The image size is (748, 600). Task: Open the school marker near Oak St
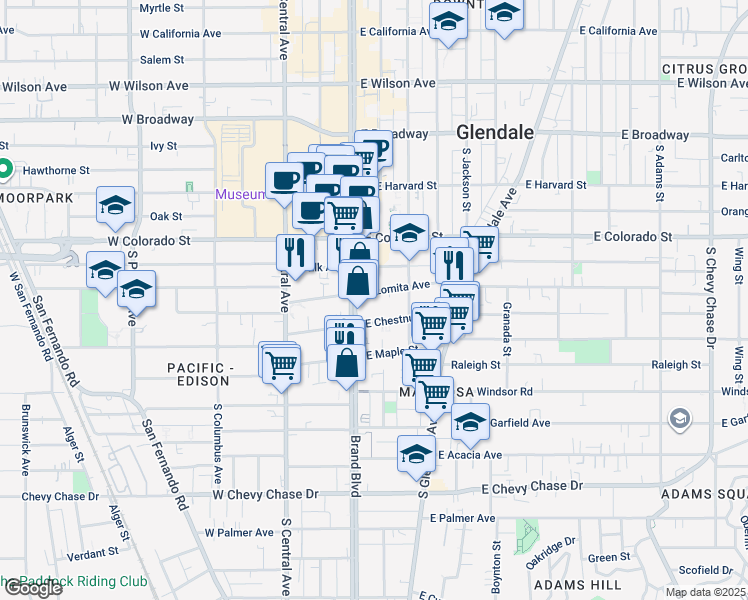(116, 205)
